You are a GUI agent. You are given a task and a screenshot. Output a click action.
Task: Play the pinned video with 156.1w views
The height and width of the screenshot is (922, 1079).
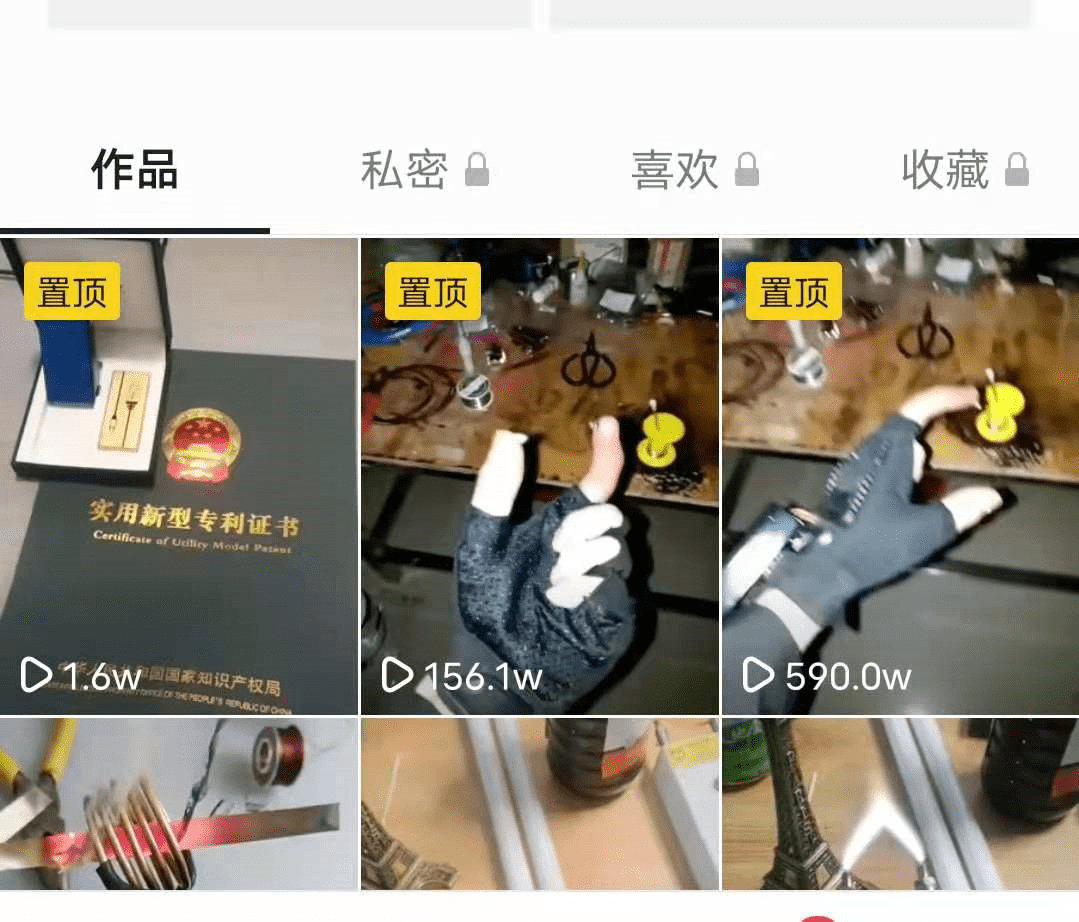(539, 477)
